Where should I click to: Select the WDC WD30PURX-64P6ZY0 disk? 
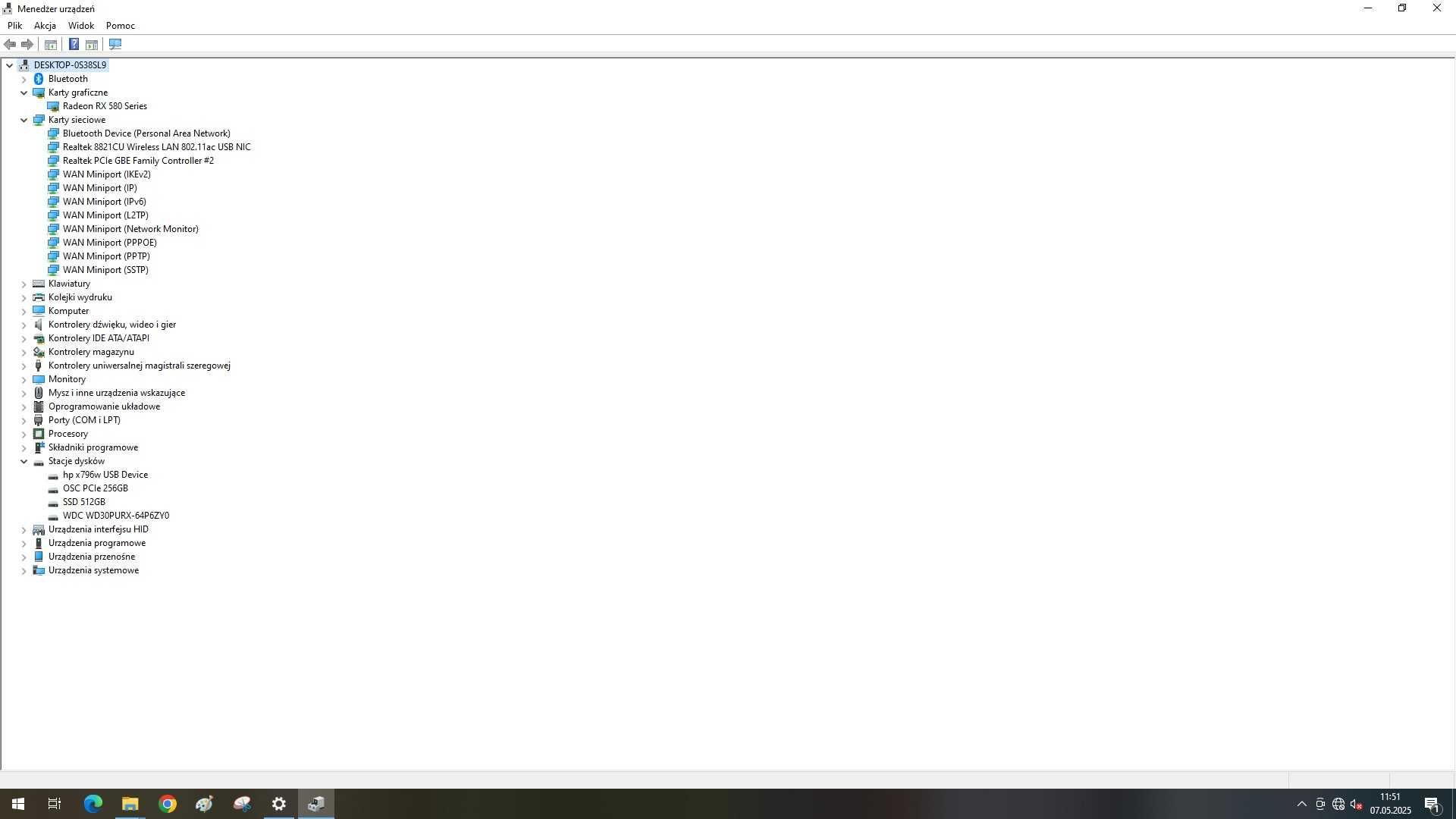(x=115, y=516)
